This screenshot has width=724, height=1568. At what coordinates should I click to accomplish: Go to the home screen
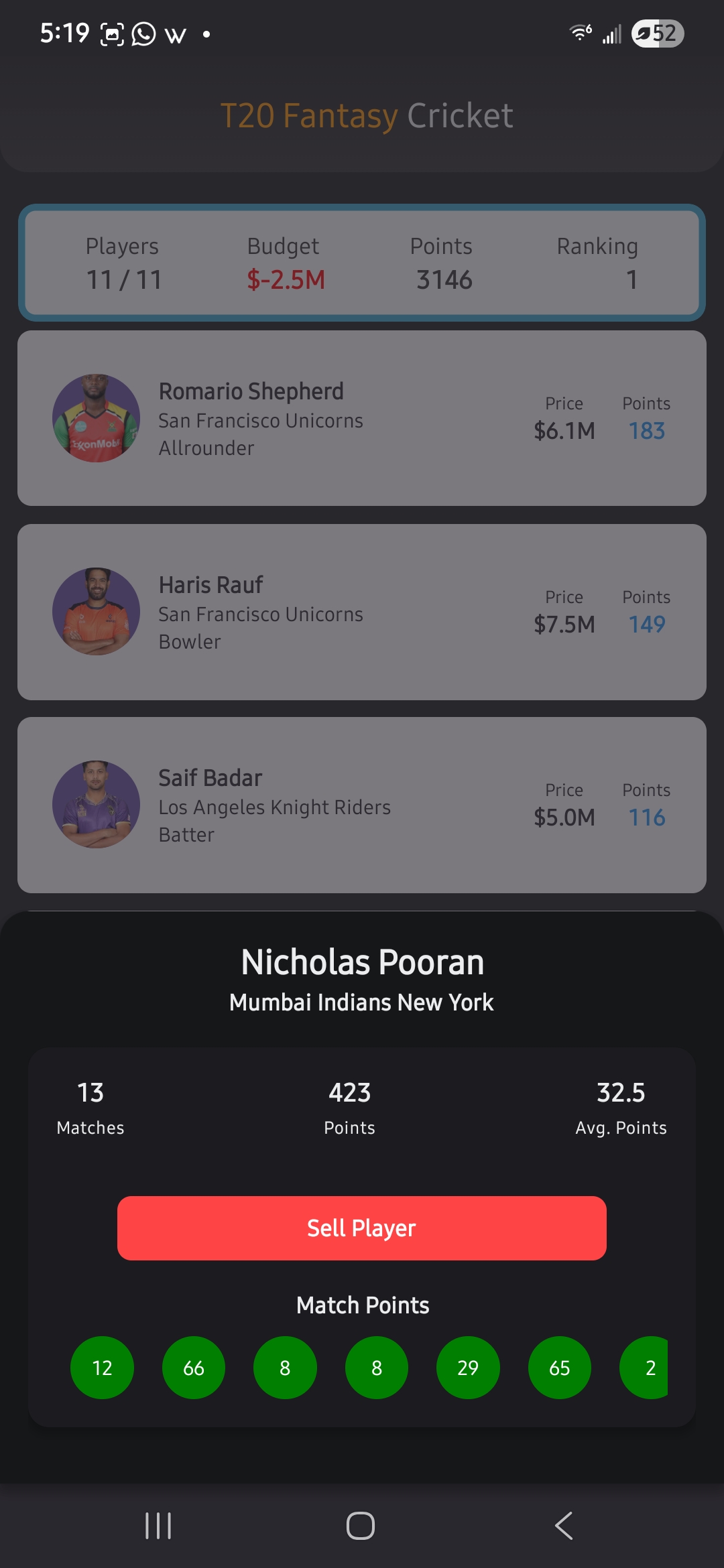click(361, 1526)
